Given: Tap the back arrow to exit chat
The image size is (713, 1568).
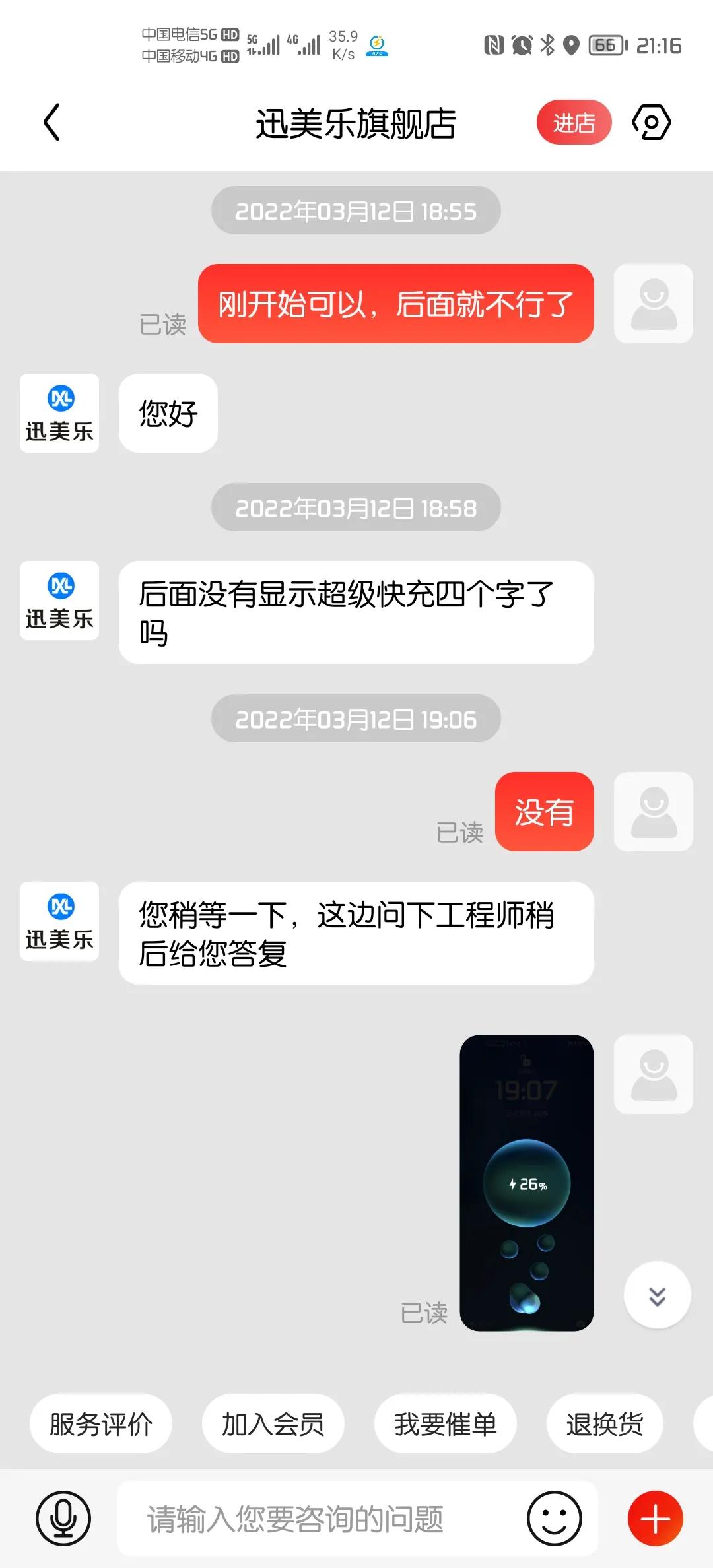Looking at the screenshot, I should pos(53,122).
